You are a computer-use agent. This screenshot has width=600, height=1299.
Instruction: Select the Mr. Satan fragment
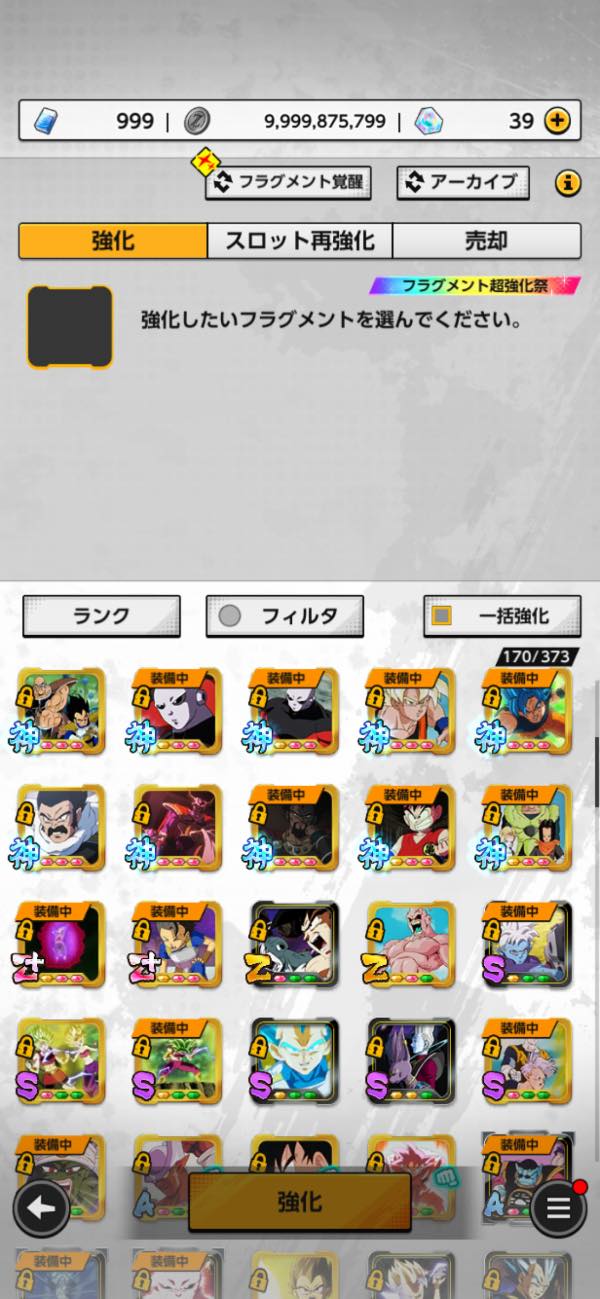click(x=61, y=827)
